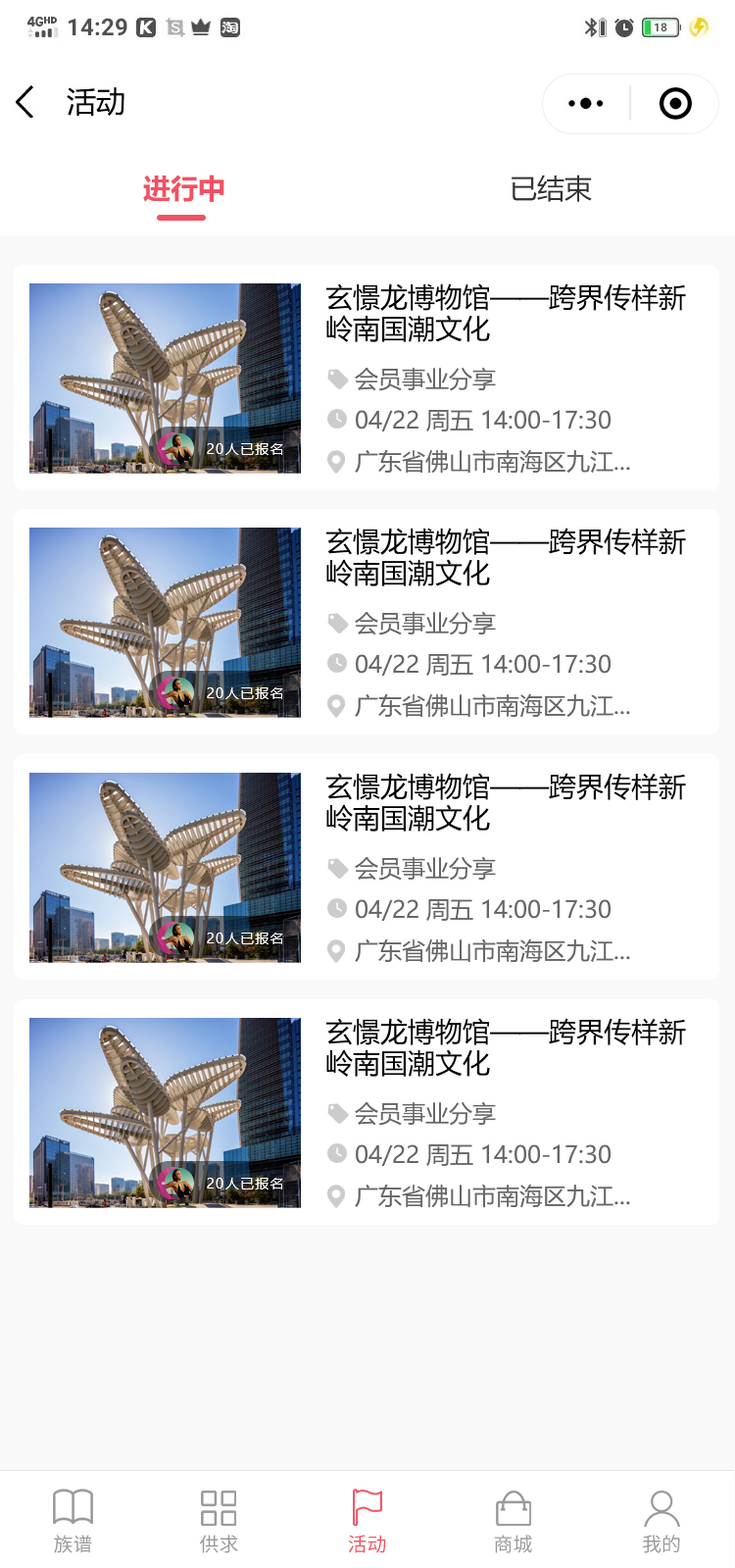Open the 我的 profile tab
735x1568 pixels.
pos(661,1520)
